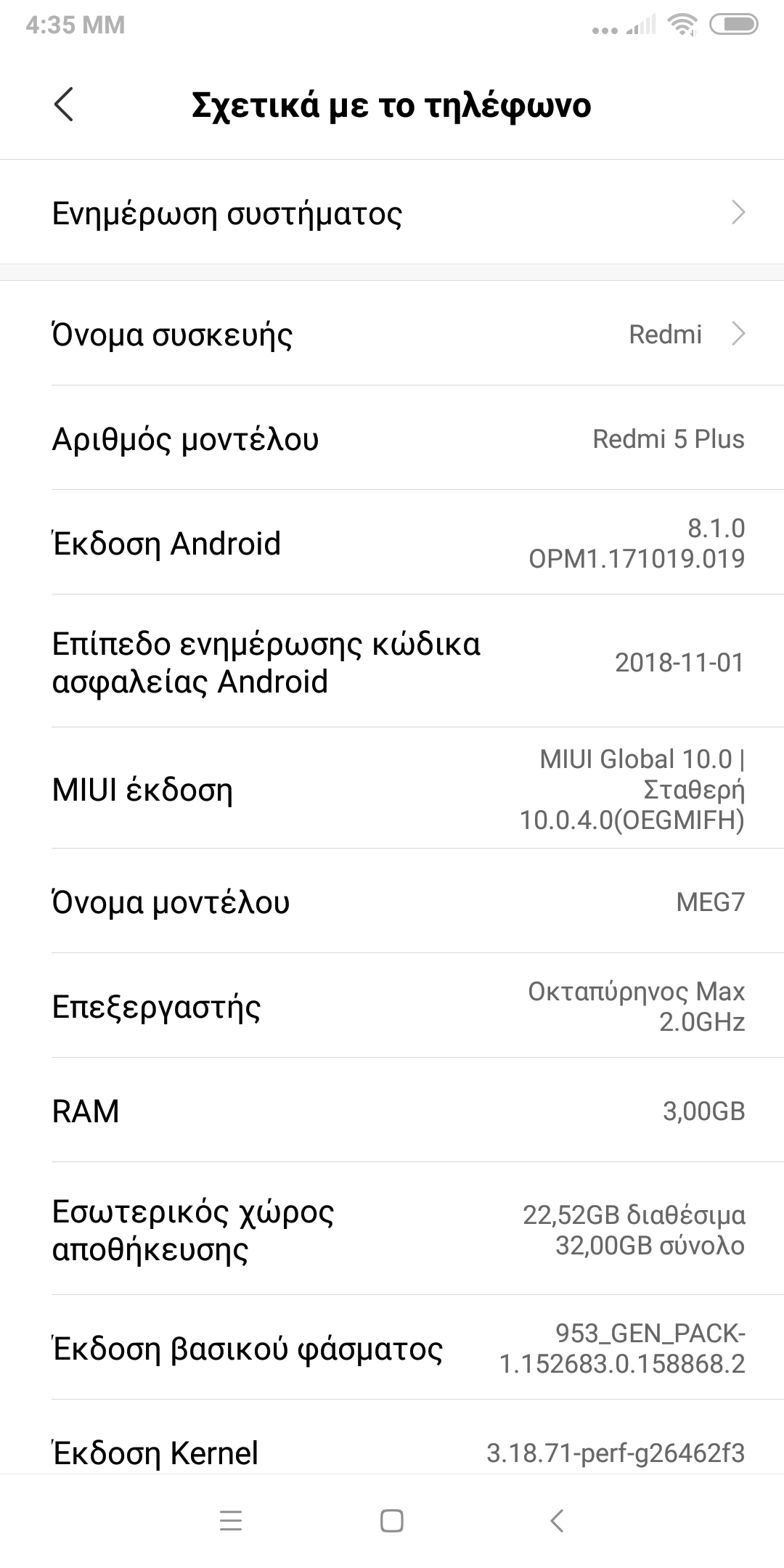Tap the MIUI έκδοση row
Screen dimensions: 784x1568
(392, 789)
